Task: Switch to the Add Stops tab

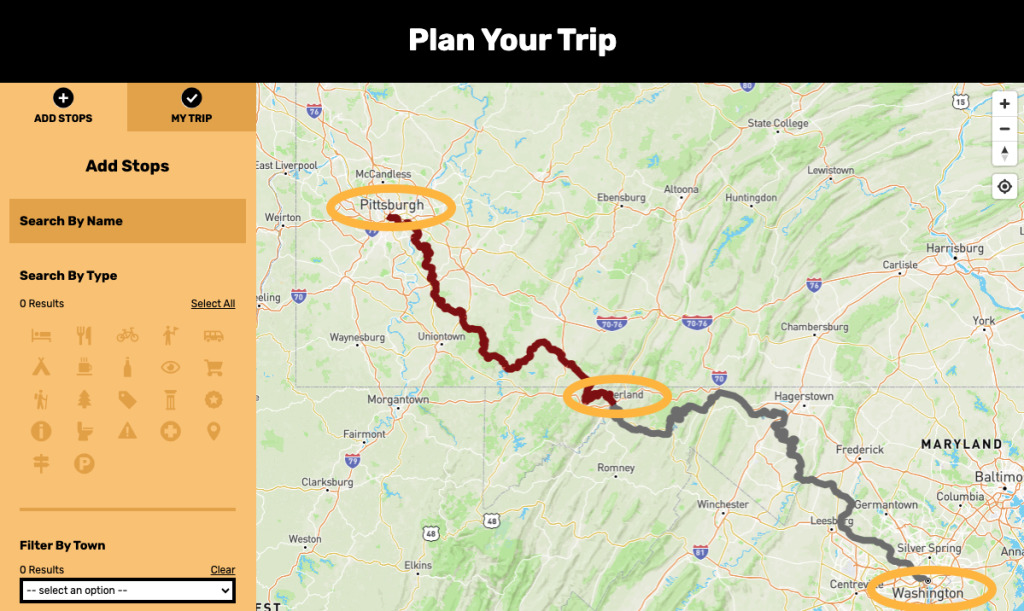Action: (x=63, y=107)
